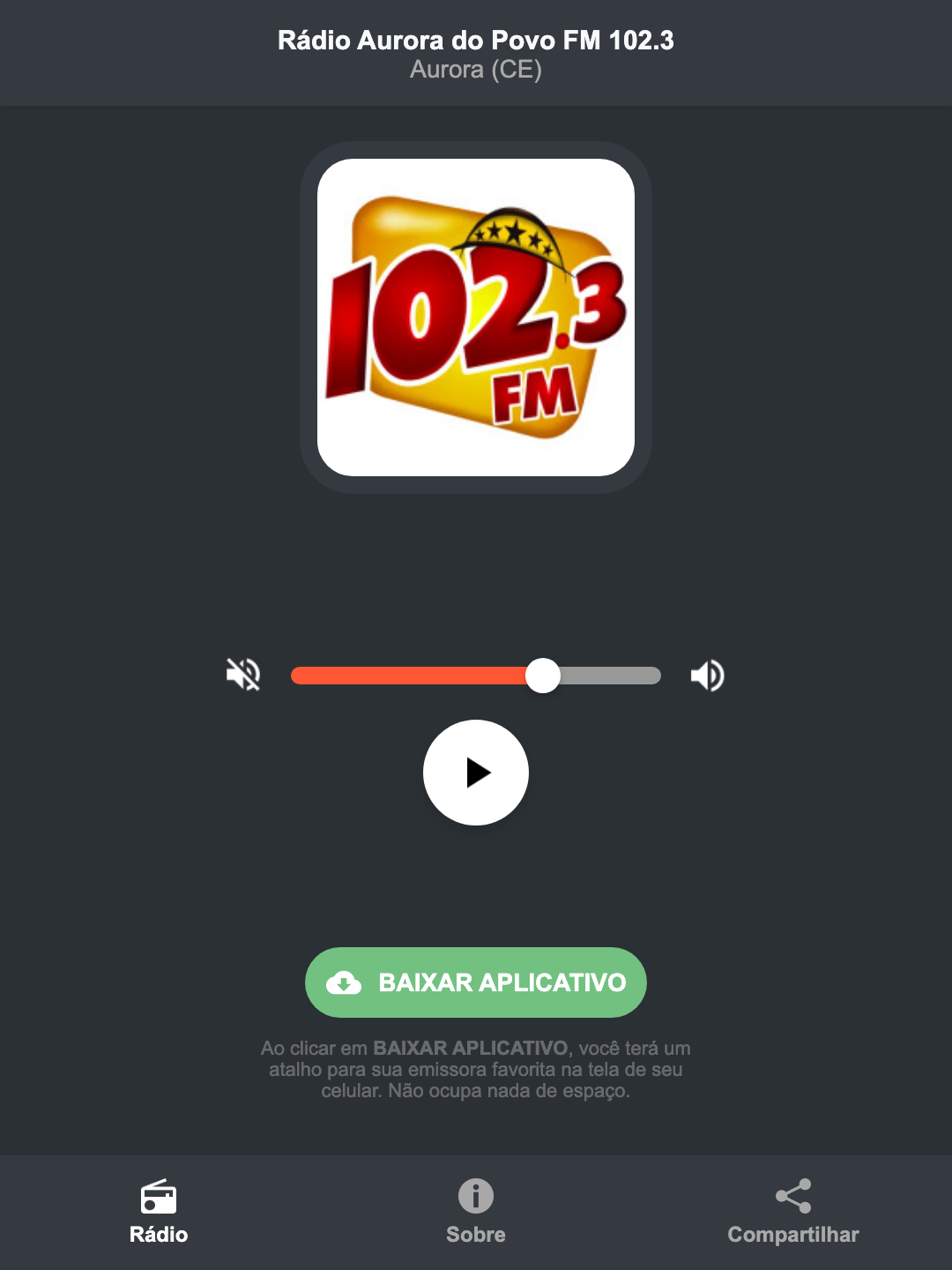The height and width of the screenshot is (1270, 952).
Task: Click the station title Rádio Aurora do Povo
Action: click(475, 40)
